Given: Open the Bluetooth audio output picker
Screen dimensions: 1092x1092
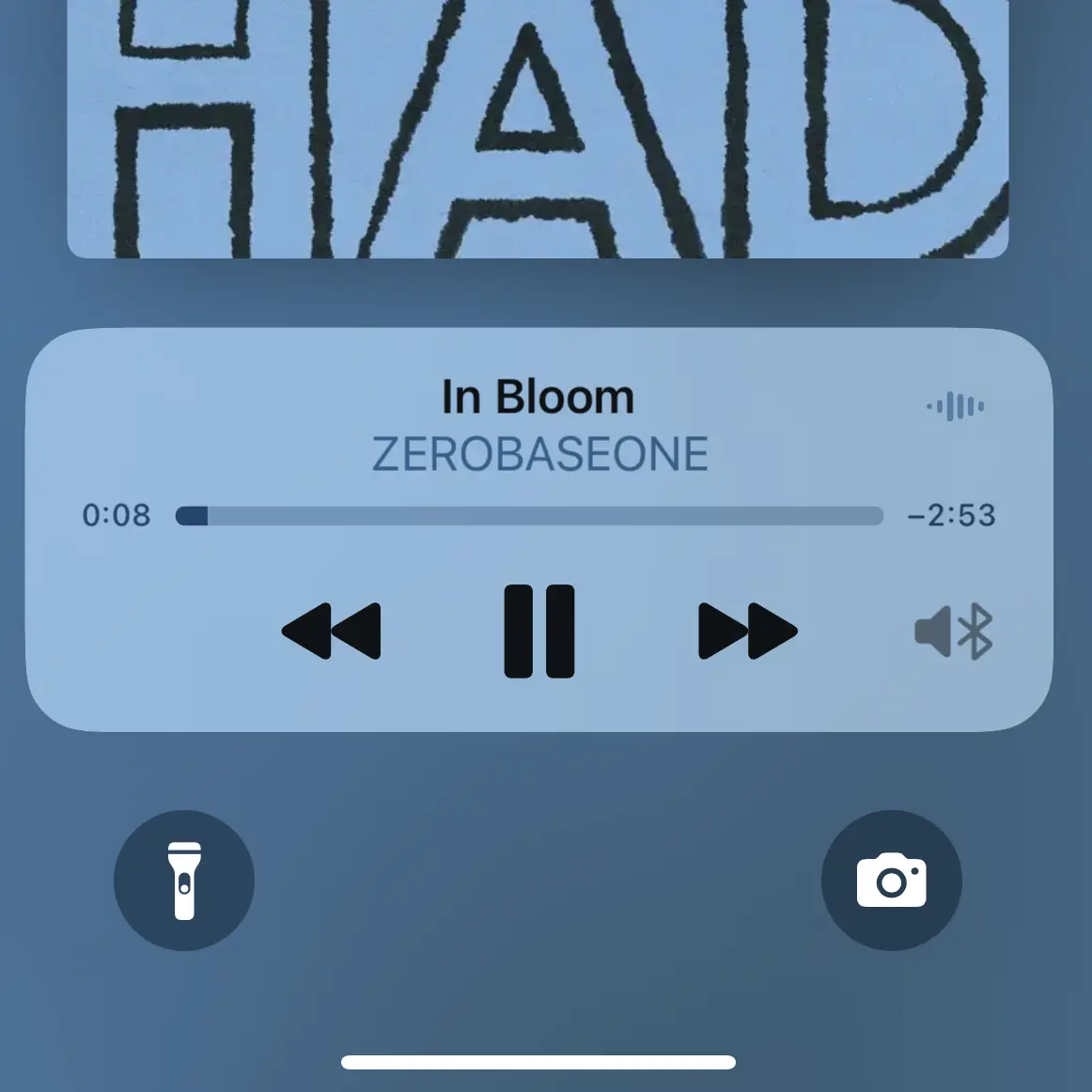Looking at the screenshot, I should click(954, 631).
